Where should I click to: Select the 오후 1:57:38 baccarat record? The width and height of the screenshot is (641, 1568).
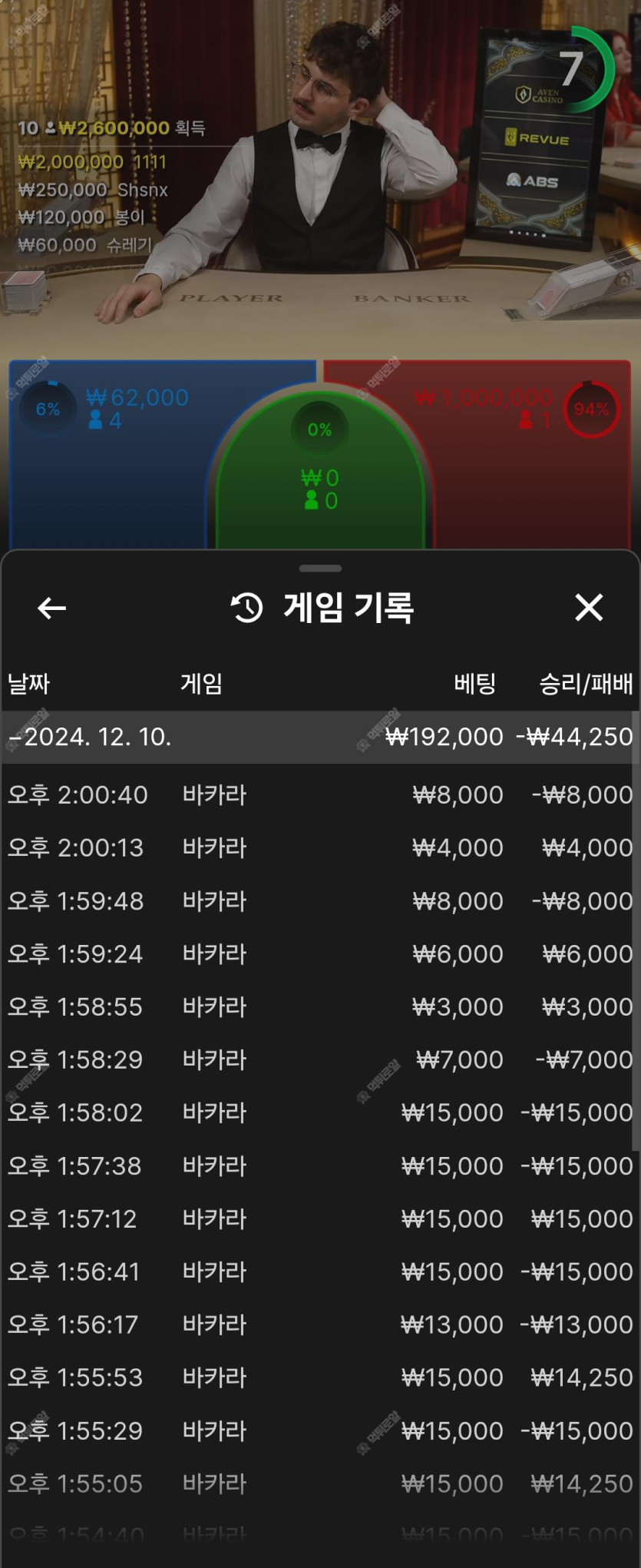319,1165
